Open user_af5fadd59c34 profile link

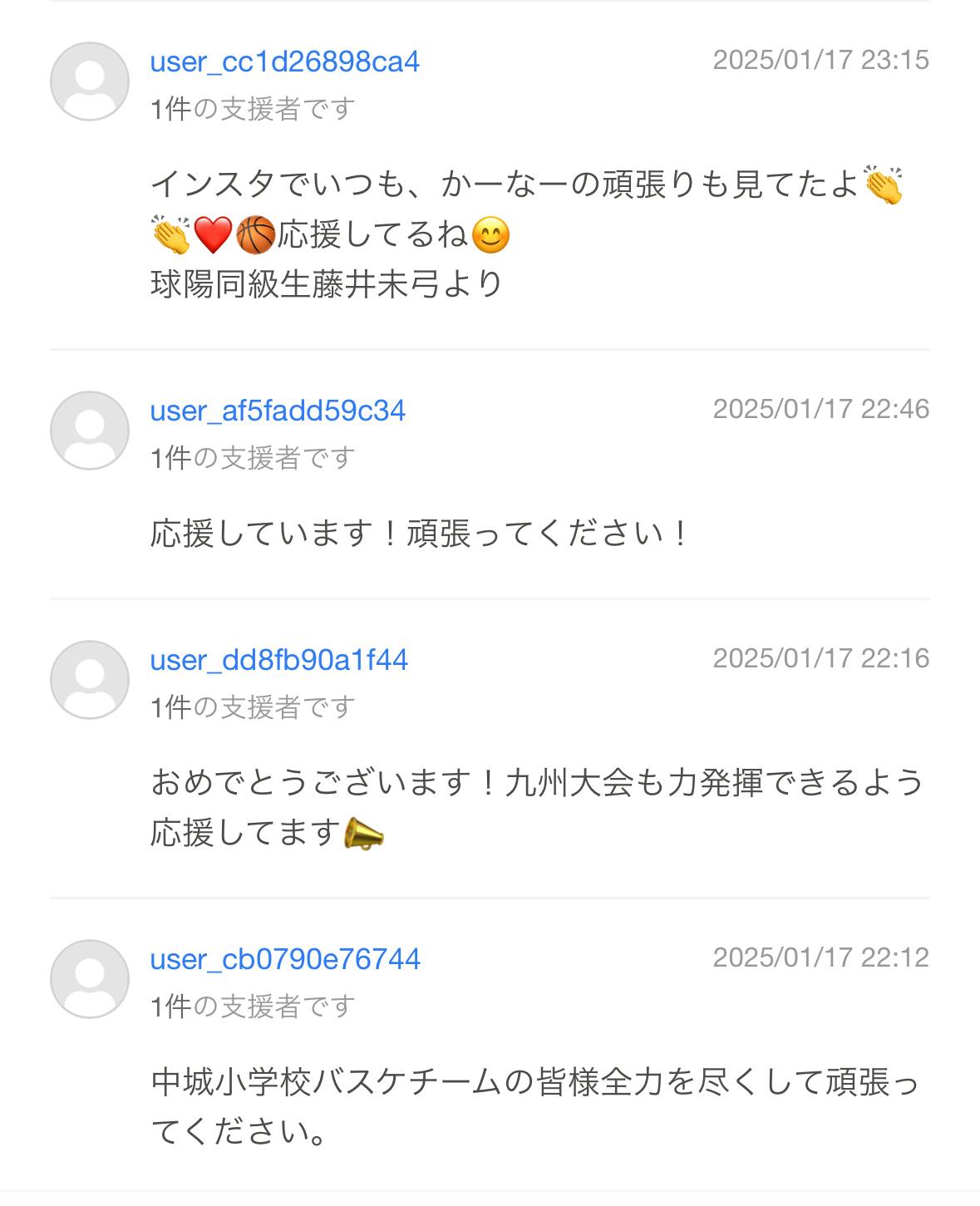278,411
